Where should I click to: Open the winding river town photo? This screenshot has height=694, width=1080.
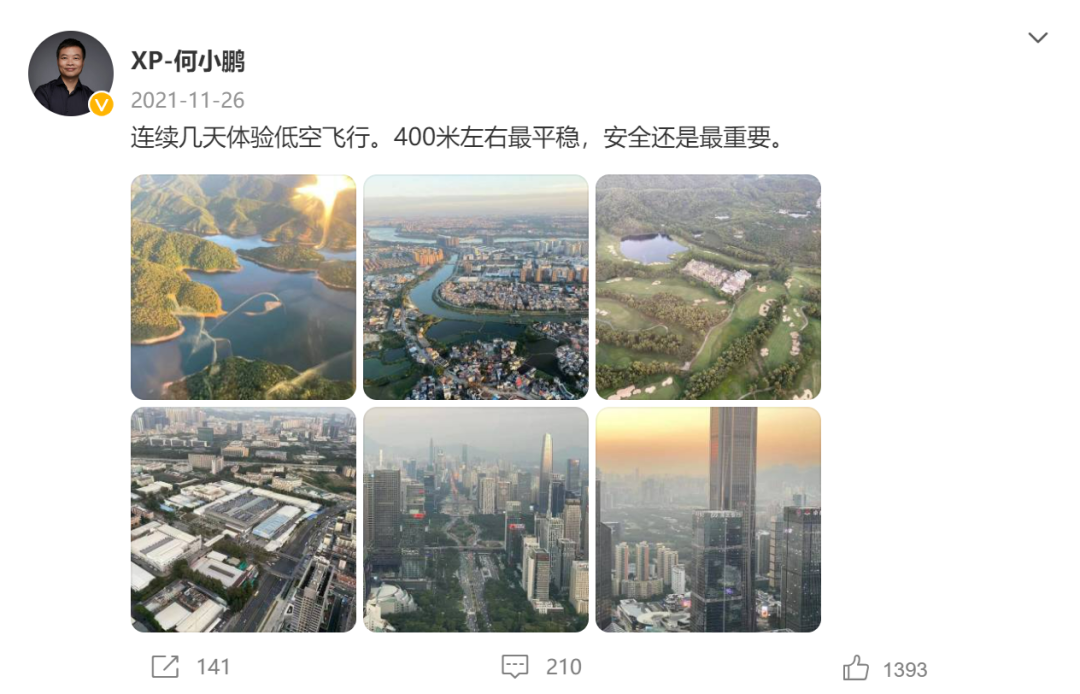[x=475, y=287]
